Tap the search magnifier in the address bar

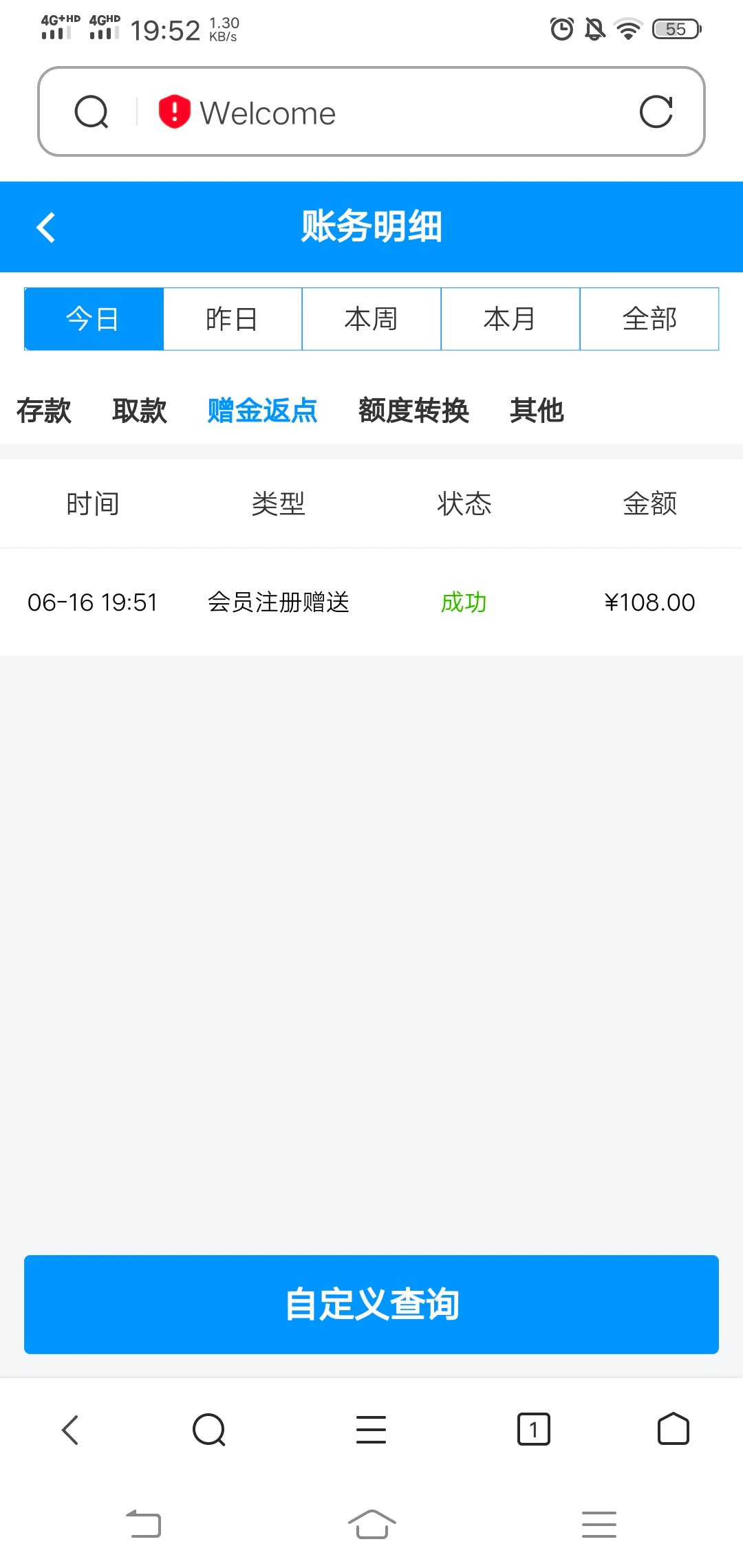pyautogui.click(x=91, y=112)
